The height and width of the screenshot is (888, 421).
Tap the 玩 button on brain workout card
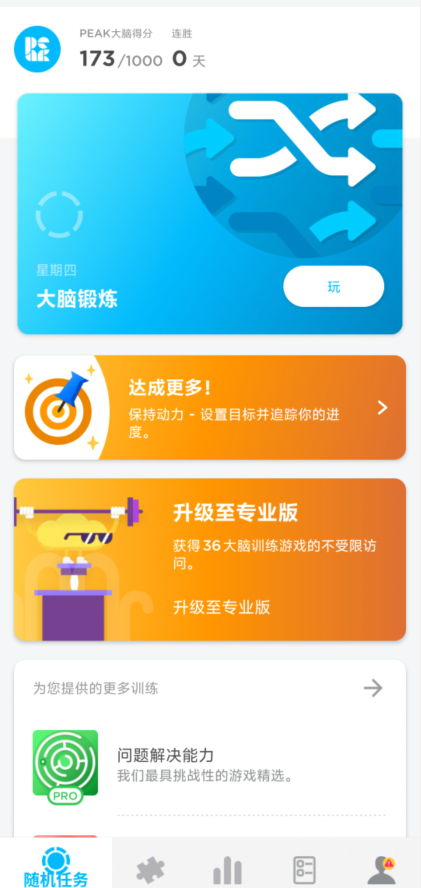[x=334, y=287]
